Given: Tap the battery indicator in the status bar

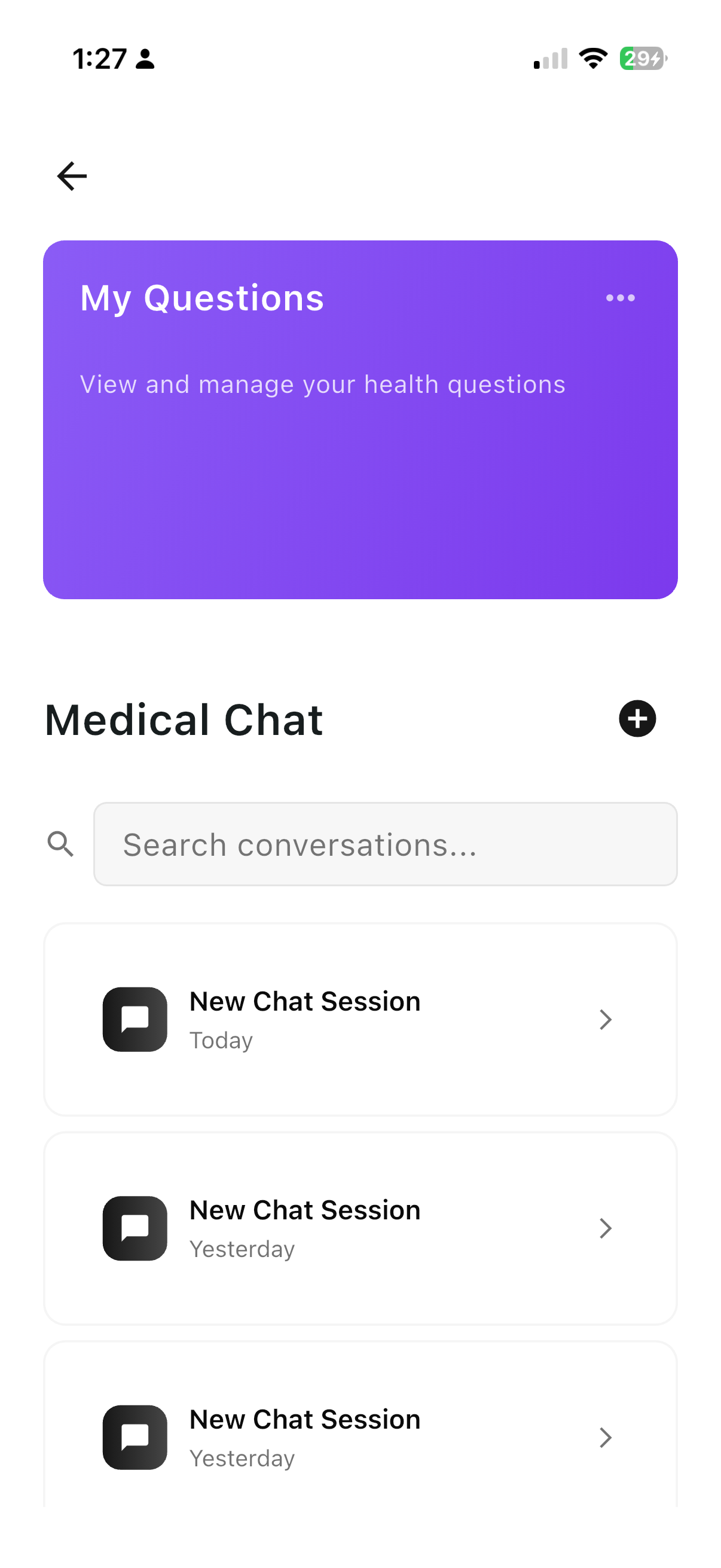Looking at the screenshot, I should coord(641,59).
